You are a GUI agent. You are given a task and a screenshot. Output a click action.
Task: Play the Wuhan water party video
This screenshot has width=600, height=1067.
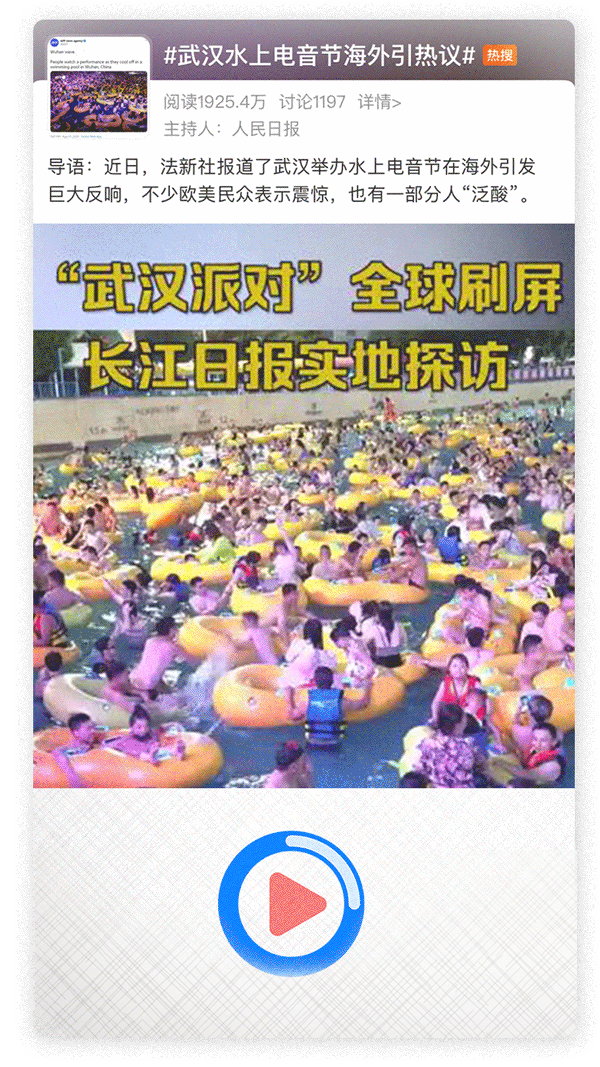[291, 902]
